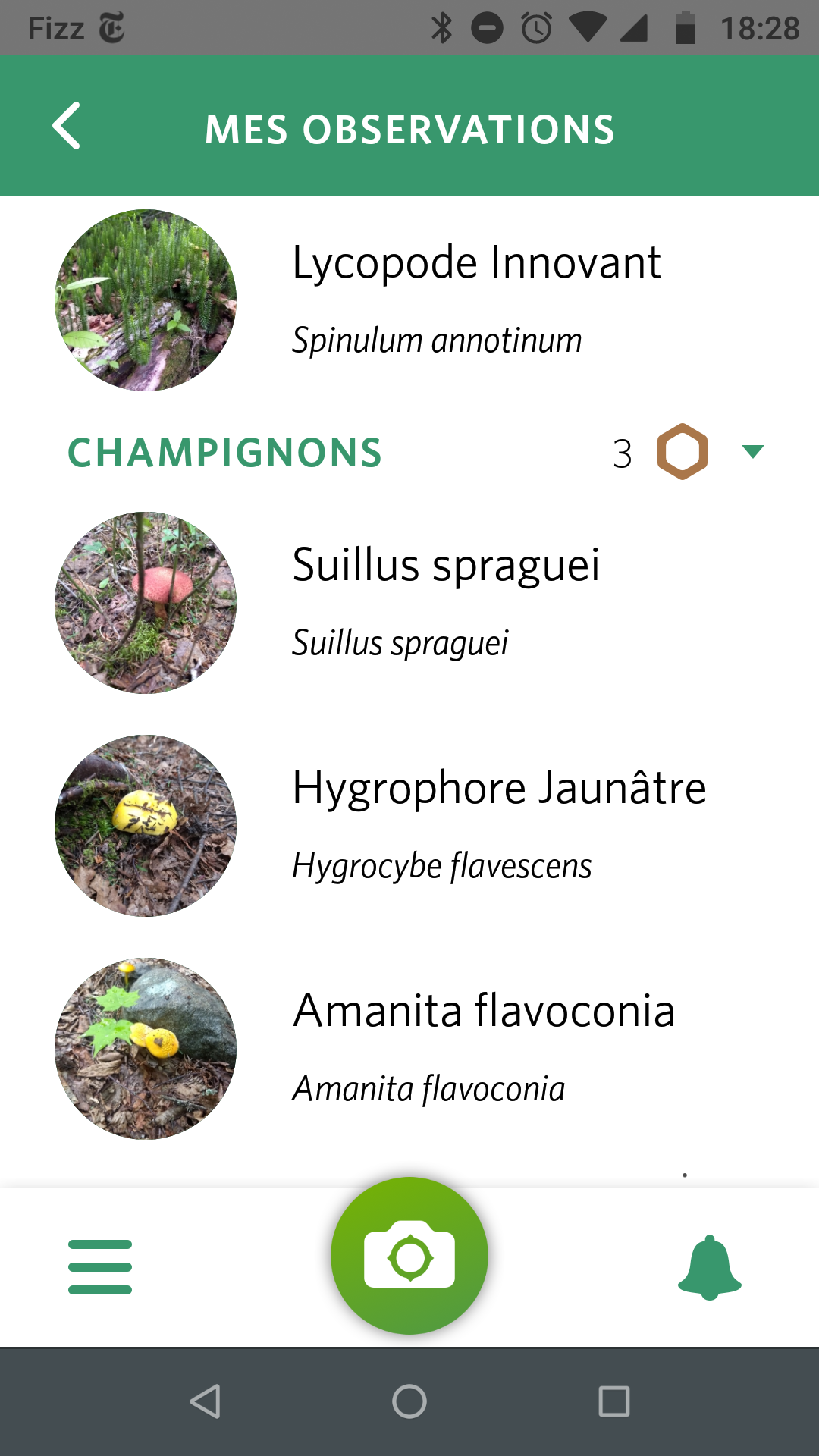Image resolution: width=819 pixels, height=1456 pixels.
Task: Open the notifications bell
Action: pos(710,1267)
